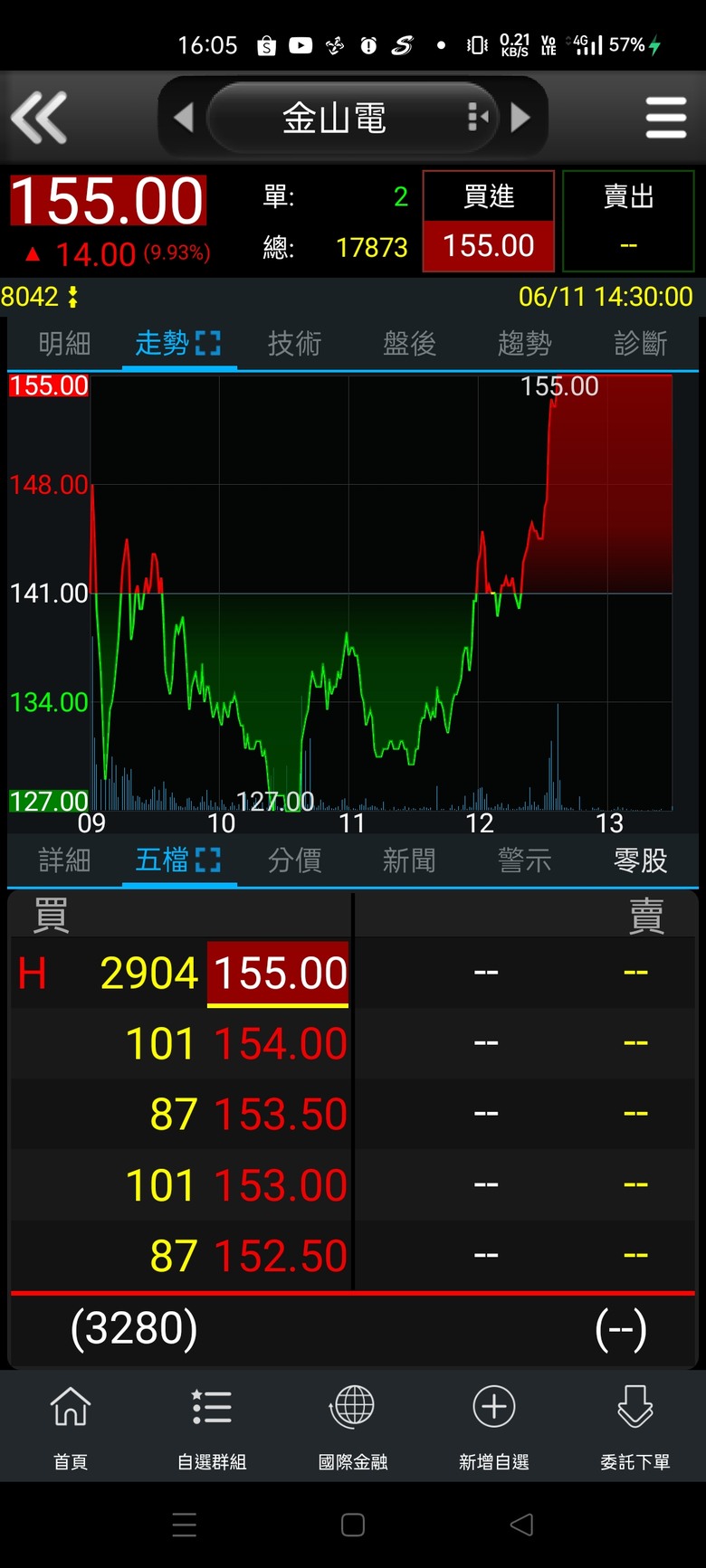Tap the 賣出 button
This screenshot has width=706, height=1568.
click(628, 221)
